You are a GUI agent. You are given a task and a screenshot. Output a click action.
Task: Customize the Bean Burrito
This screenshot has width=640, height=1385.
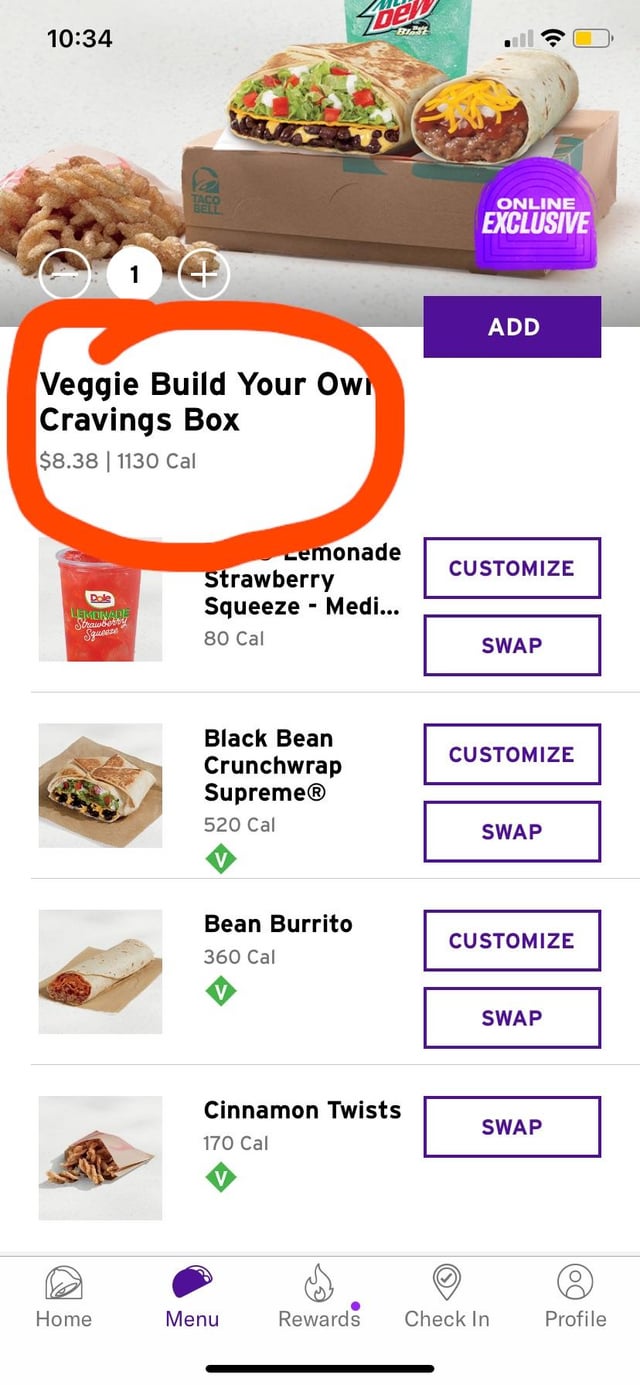(x=512, y=940)
